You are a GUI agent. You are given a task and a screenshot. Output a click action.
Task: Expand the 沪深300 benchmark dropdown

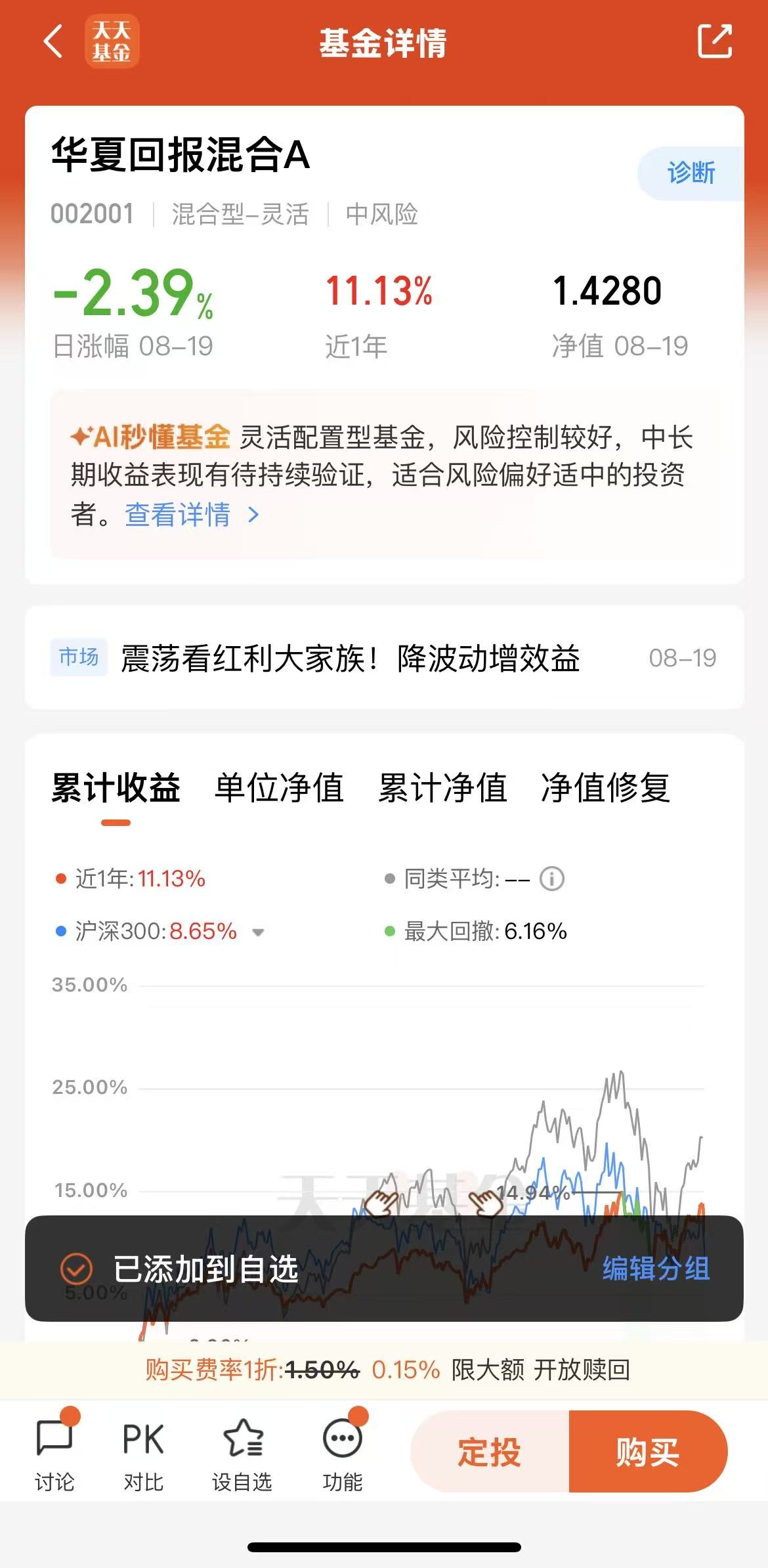(x=258, y=932)
